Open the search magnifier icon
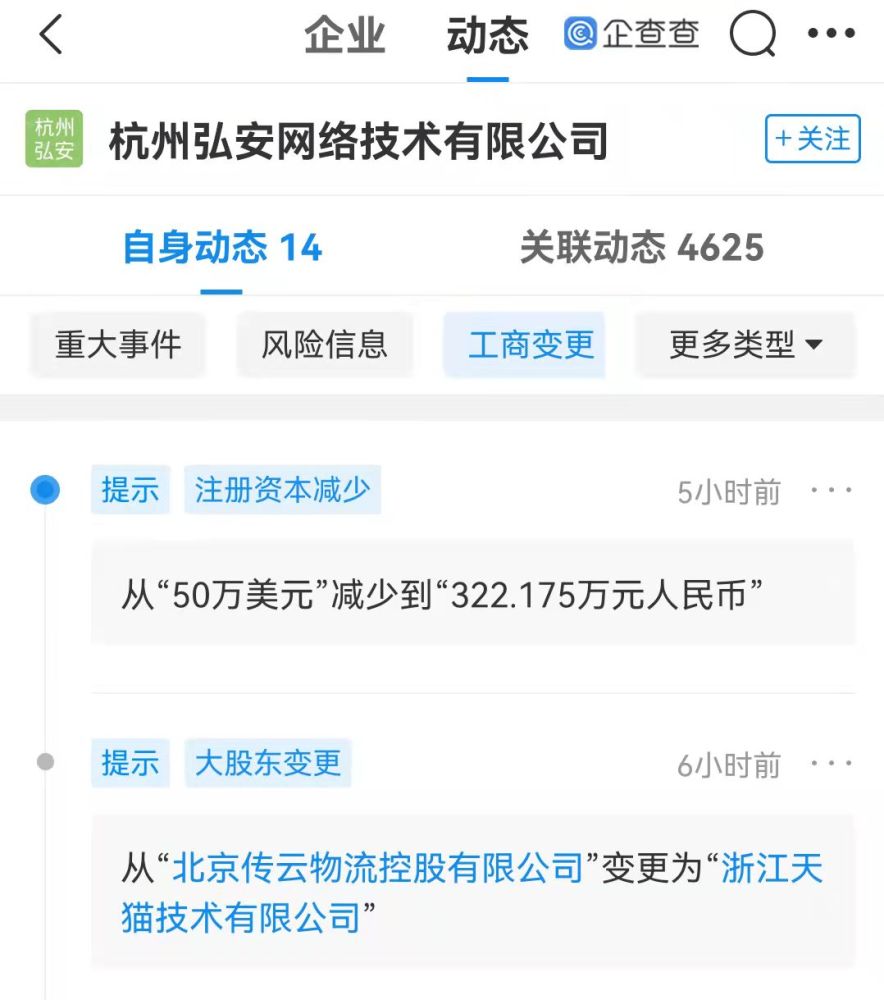 point(752,36)
